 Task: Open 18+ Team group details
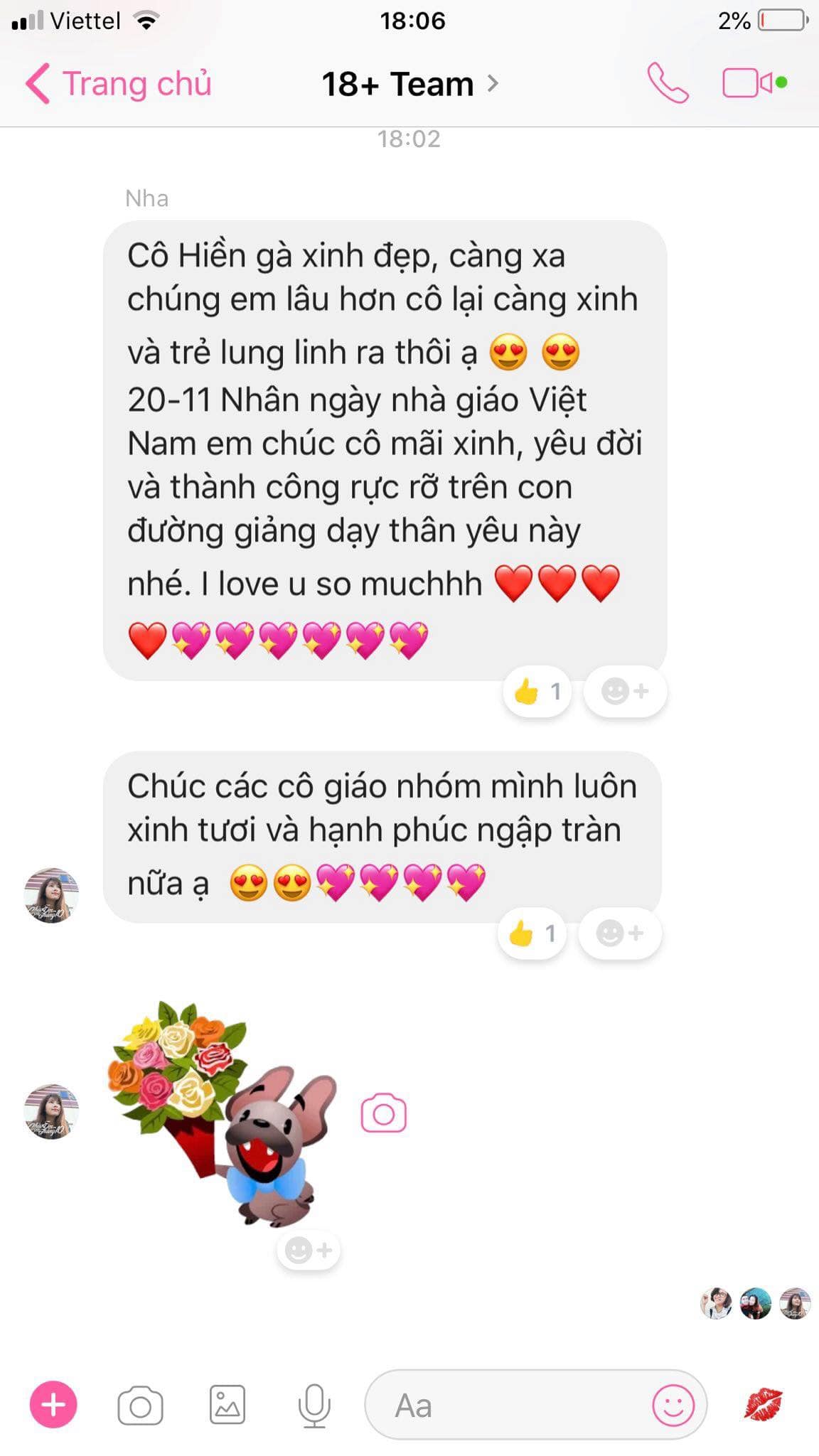pos(409,84)
